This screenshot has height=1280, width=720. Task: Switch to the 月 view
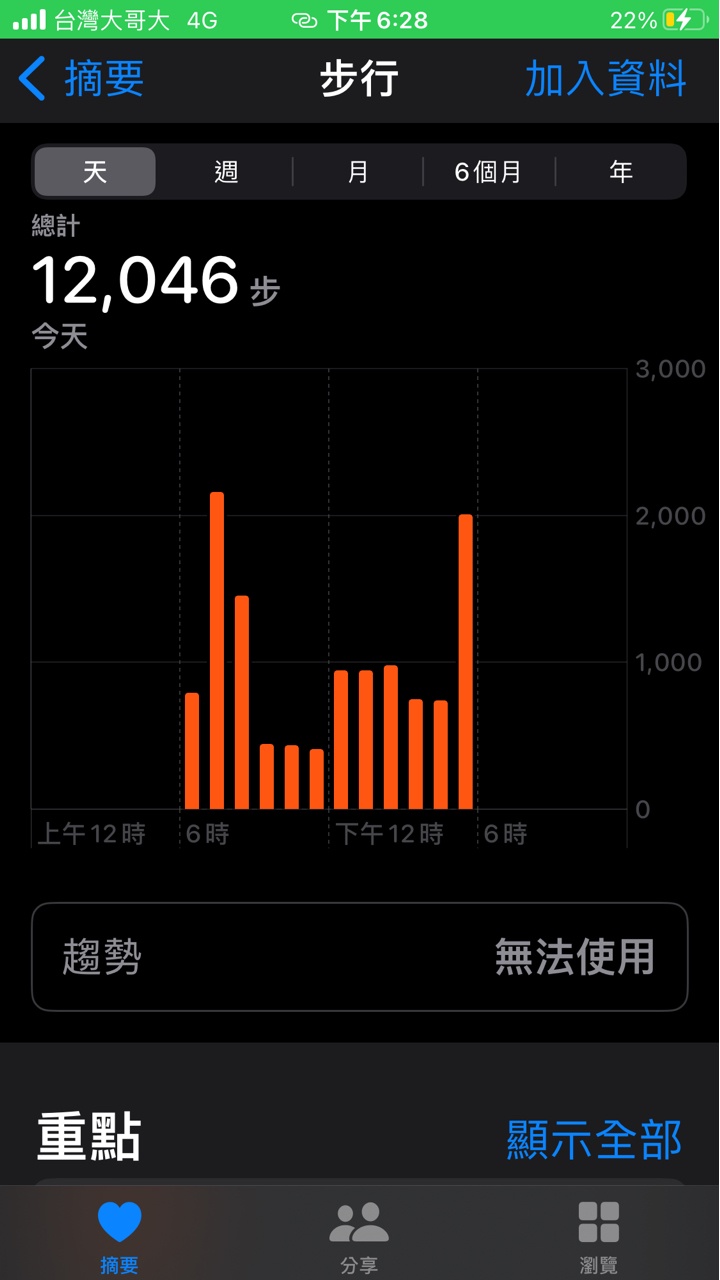click(358, 172)
